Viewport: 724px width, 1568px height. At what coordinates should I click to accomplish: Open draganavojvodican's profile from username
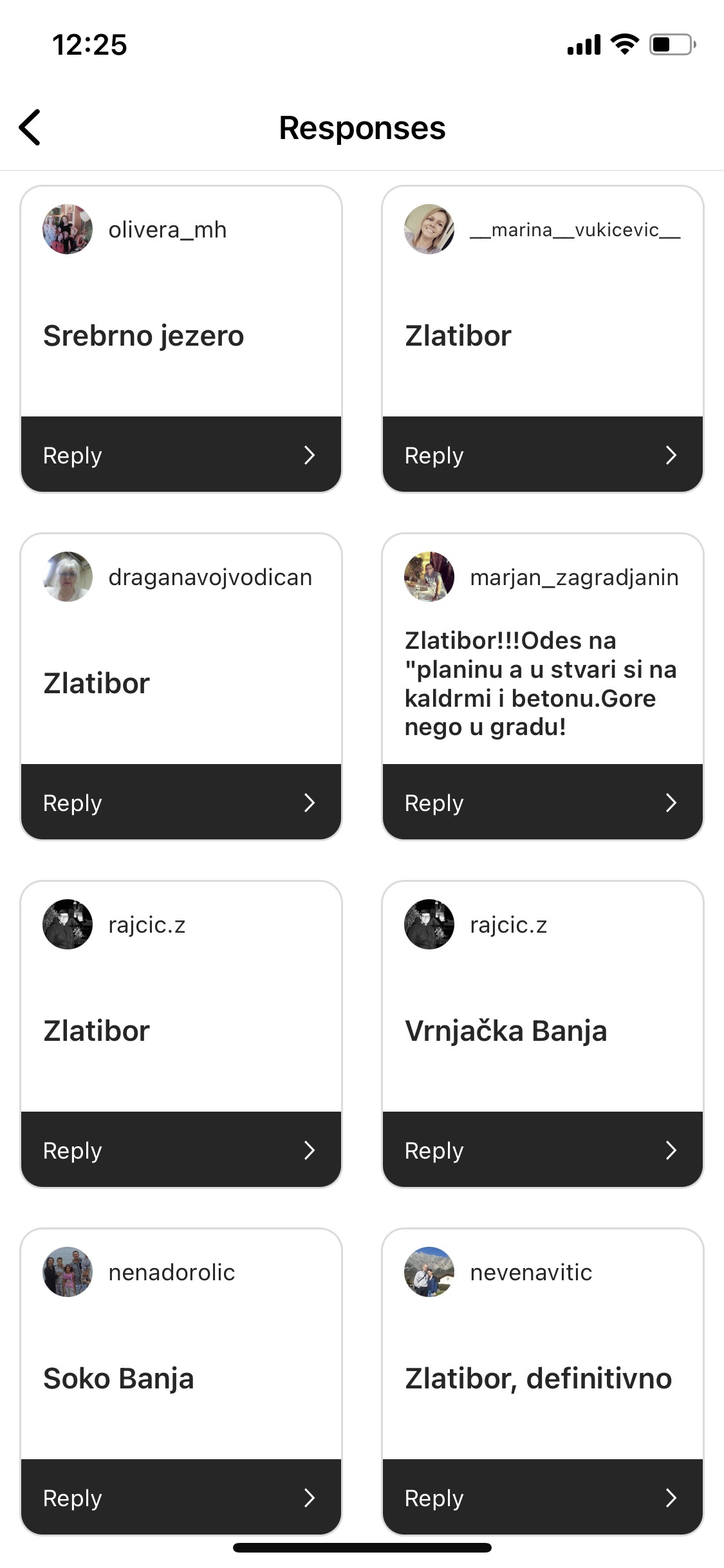210,577
